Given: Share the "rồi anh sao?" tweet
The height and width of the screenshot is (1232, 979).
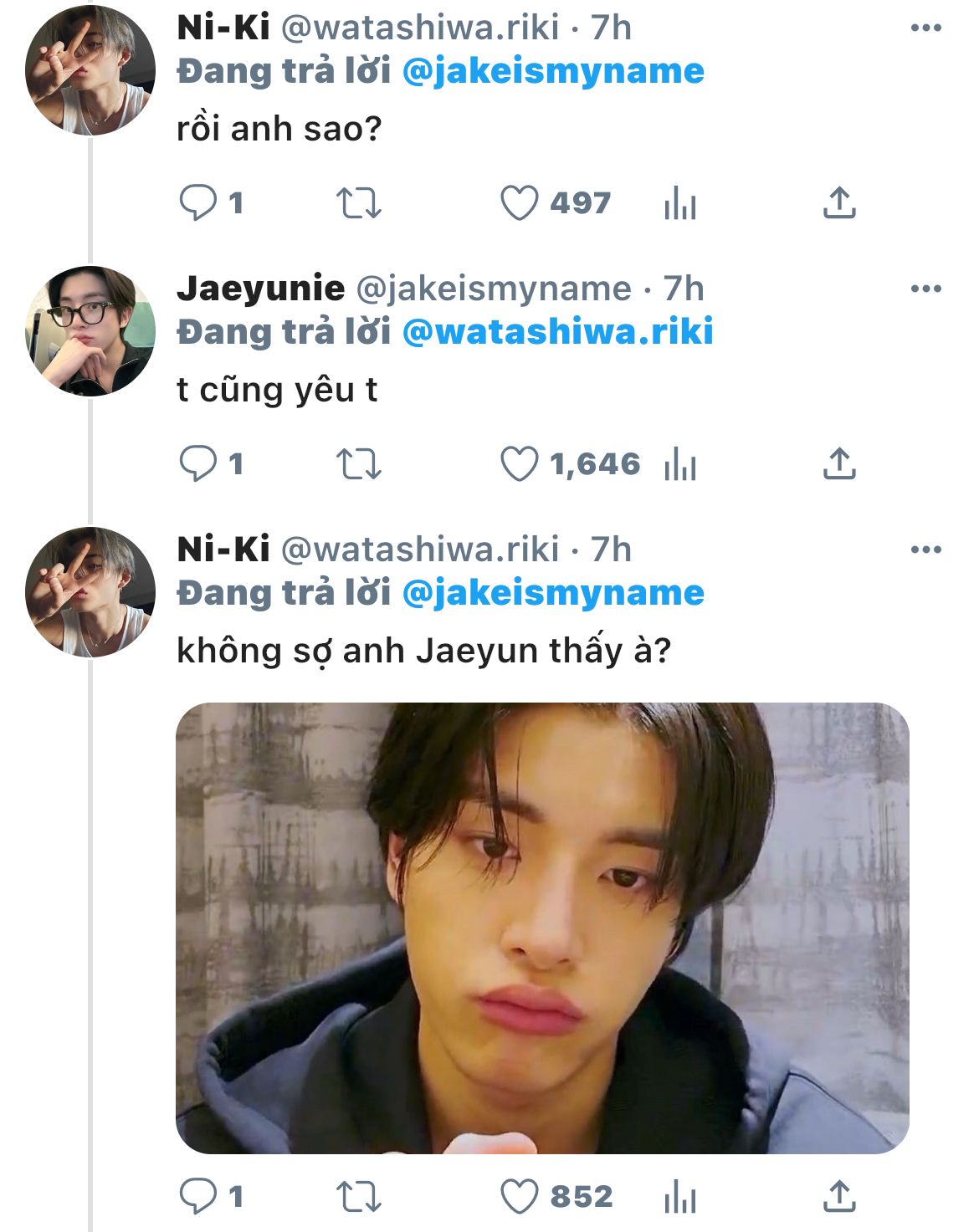Looking at the screenshot, I should coord(839,202).
